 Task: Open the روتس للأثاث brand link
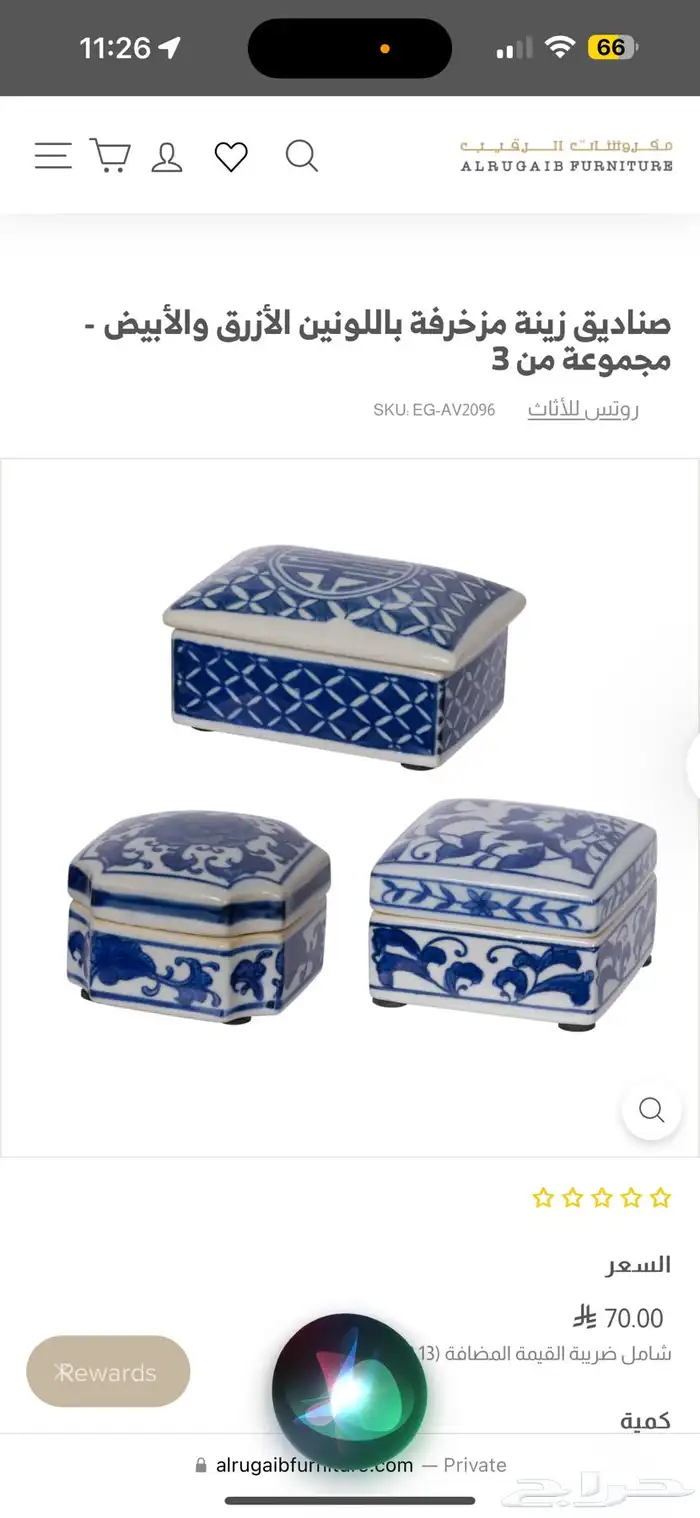(x=583, y=409)
